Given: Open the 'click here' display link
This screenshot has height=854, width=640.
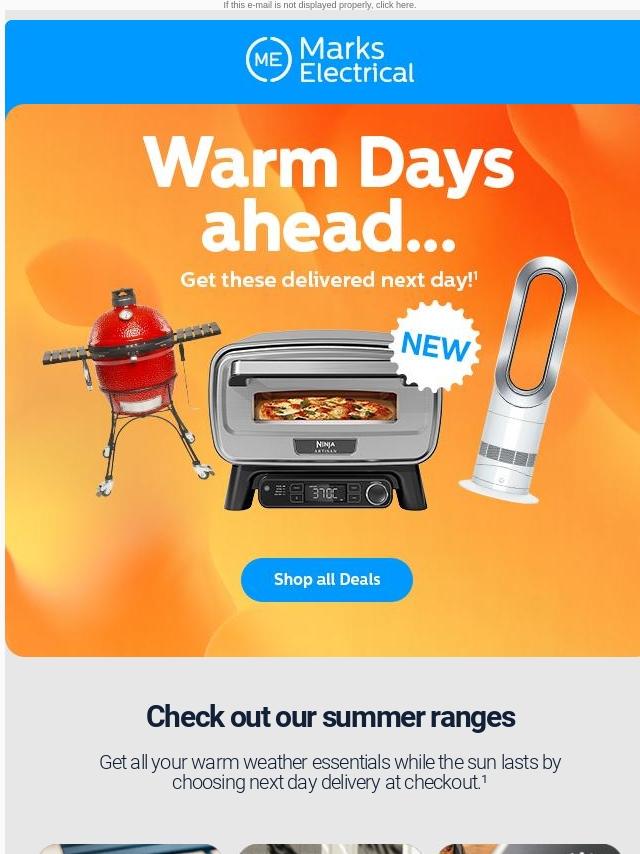Looking at the screenshot, I should (395, 5).
